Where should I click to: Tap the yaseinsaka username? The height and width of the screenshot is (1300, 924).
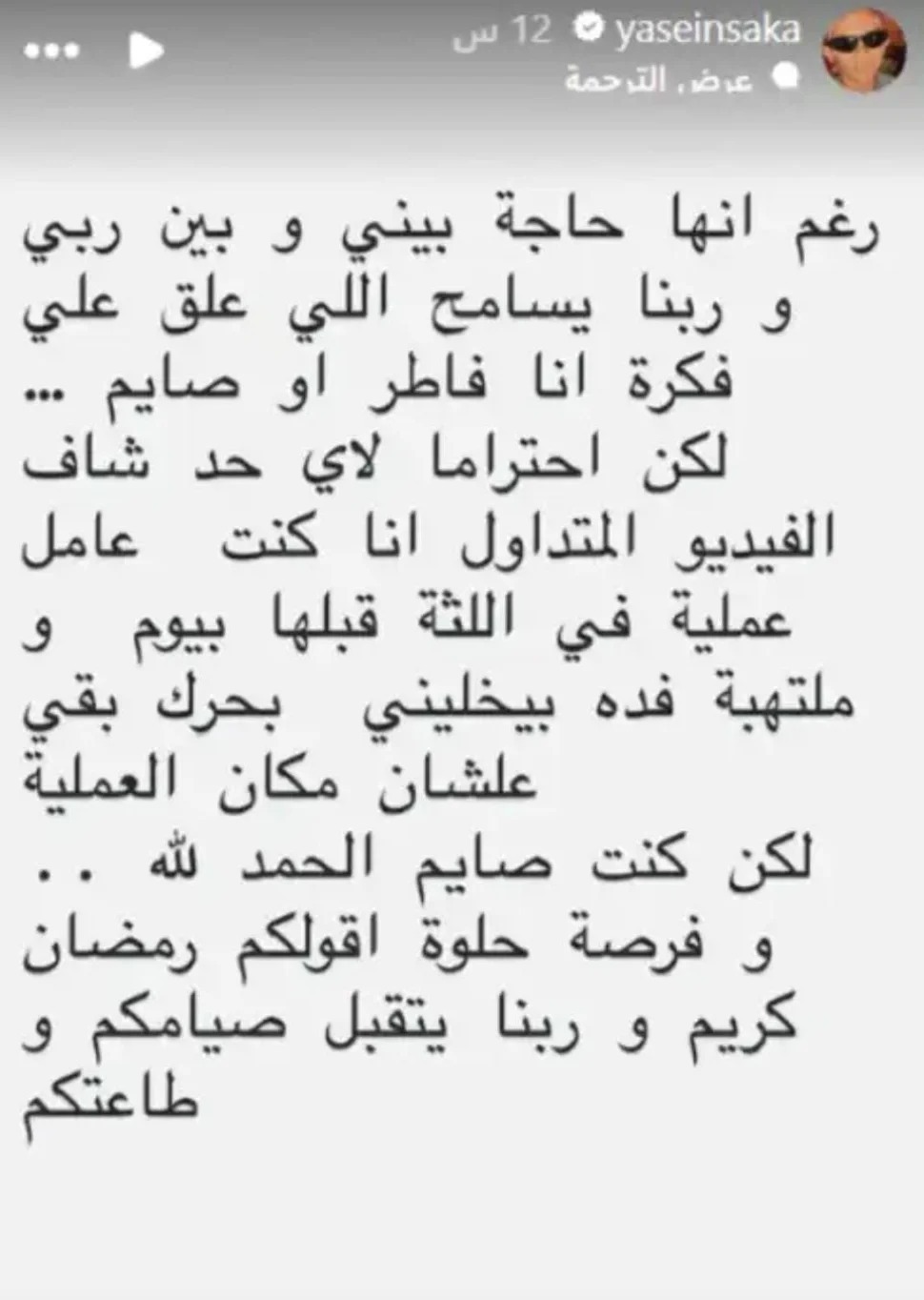pos(706,30)
